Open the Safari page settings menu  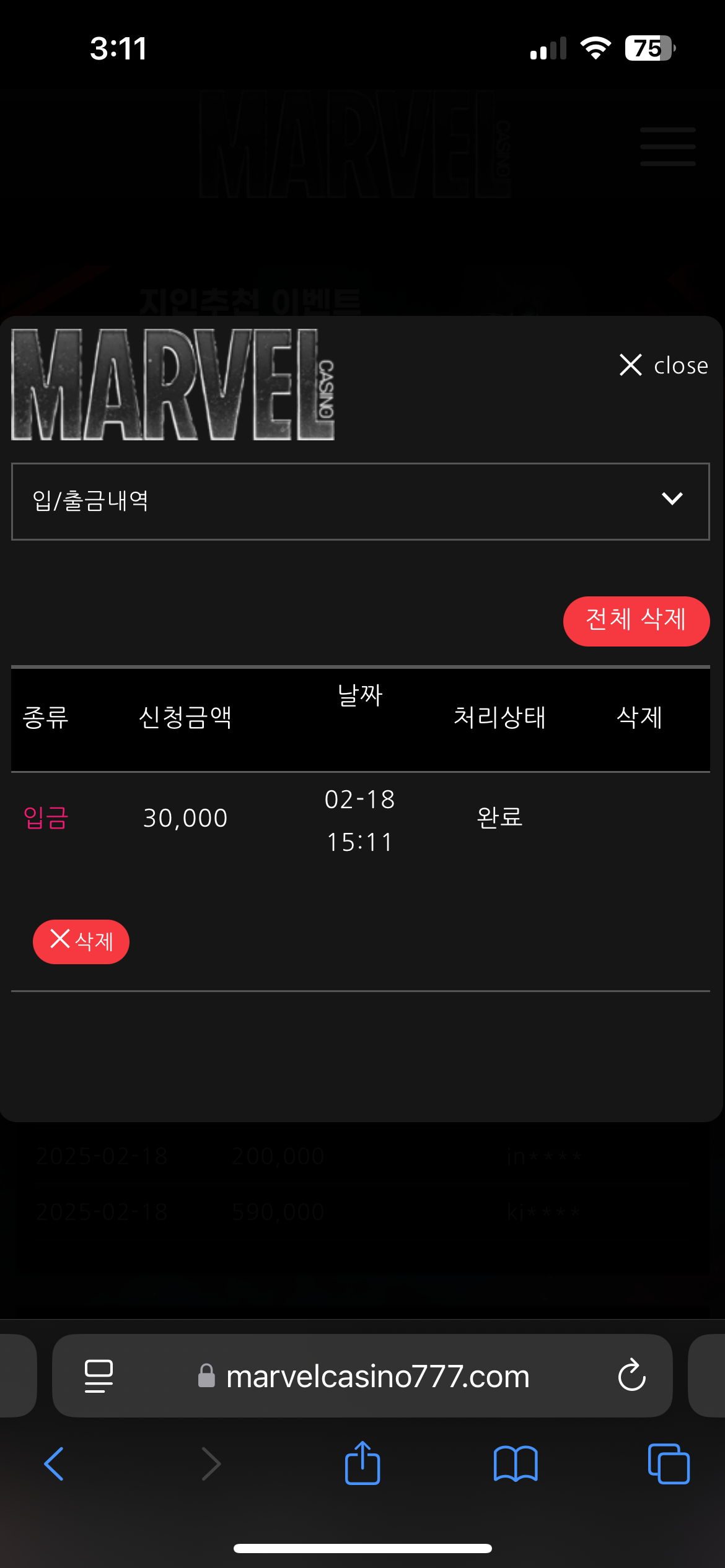pyautogui.click(x=99, y=1375)
